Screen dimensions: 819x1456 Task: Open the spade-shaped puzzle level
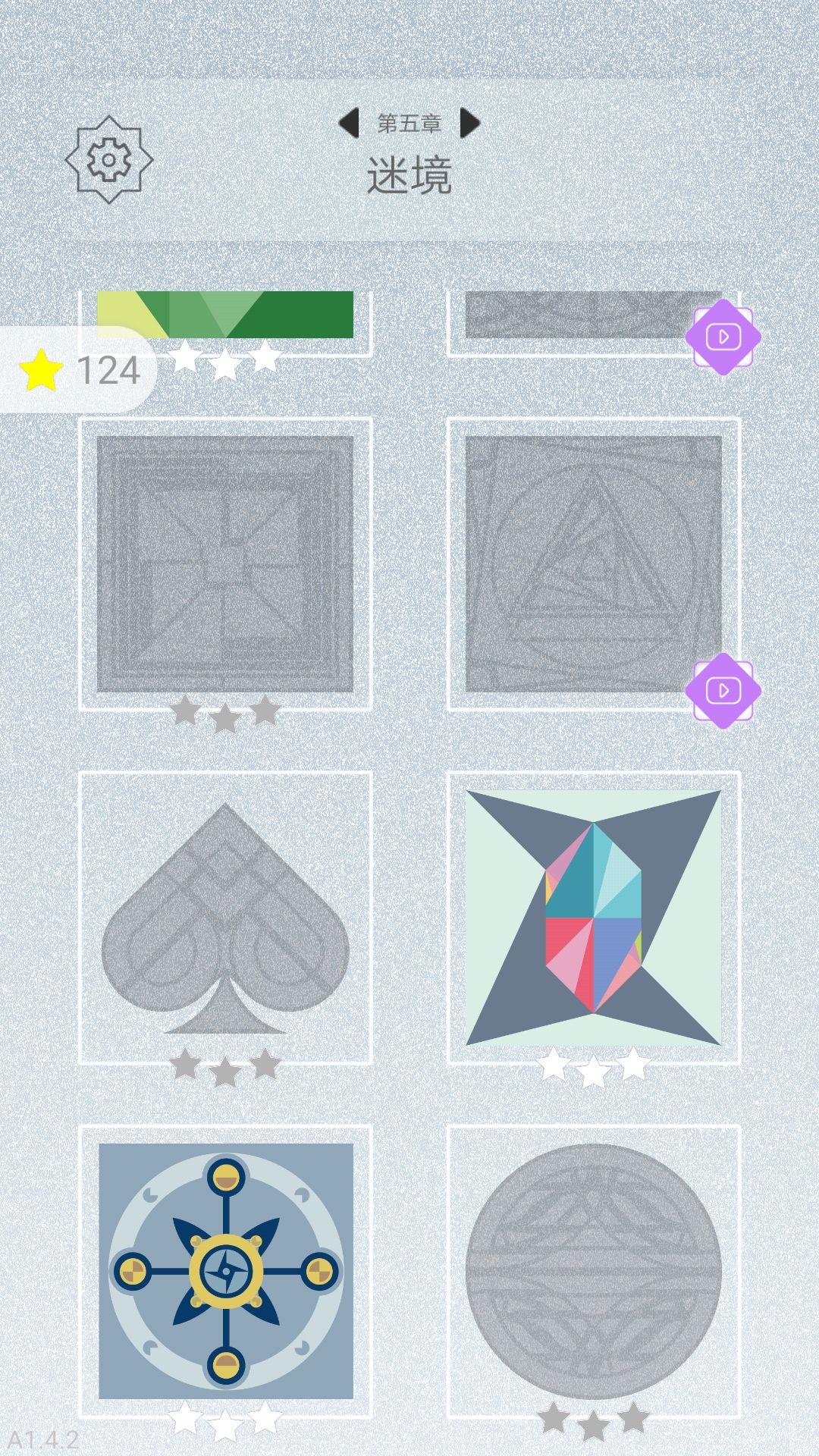click(225, 918)
